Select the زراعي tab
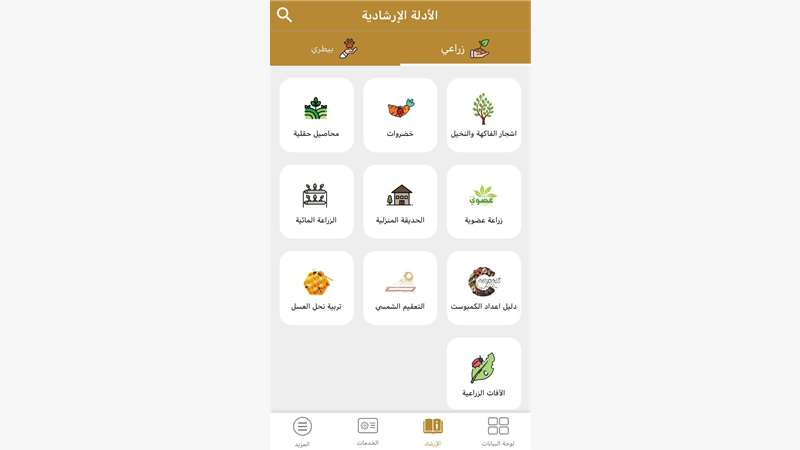This screenshot has height=450, width=800. [x=465, y=48]
